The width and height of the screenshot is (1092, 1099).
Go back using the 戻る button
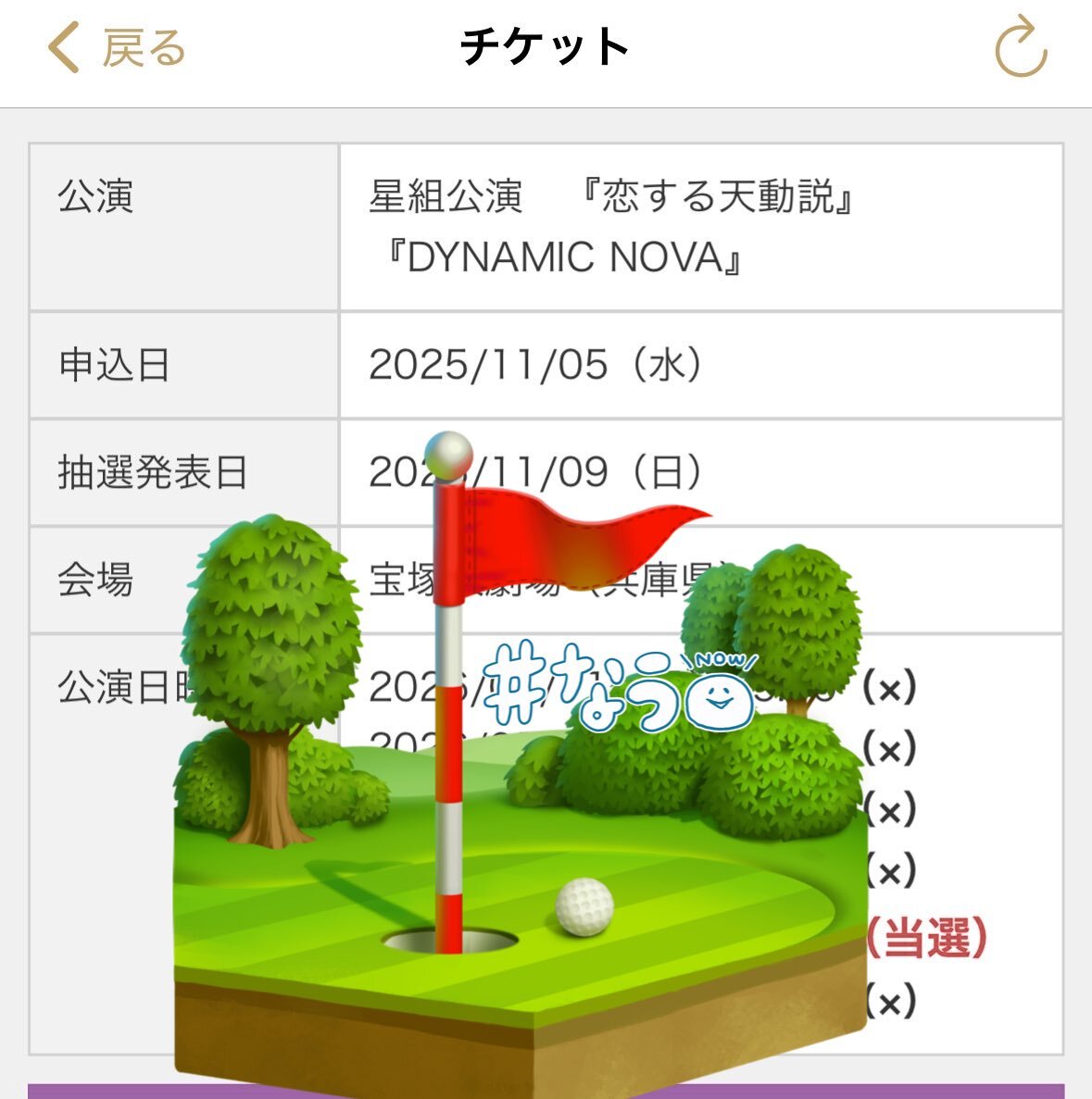pyautogui.click(x=117, y=48)
